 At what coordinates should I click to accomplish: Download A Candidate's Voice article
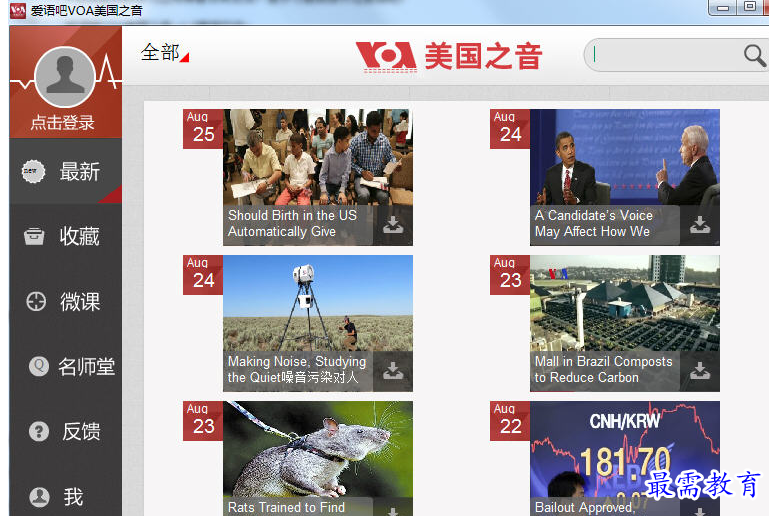pyautogui.click(x=700, y=226)
